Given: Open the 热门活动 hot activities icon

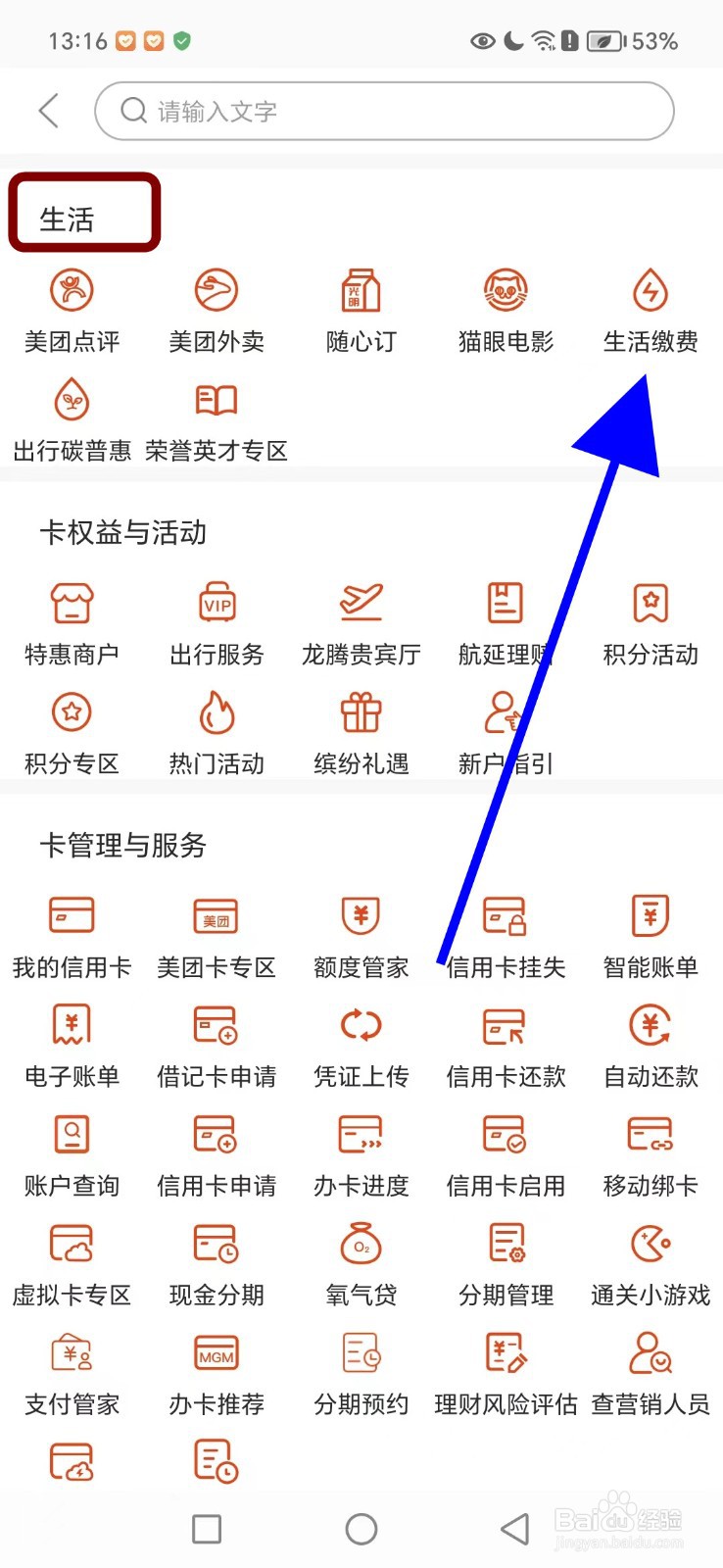Looking at the screenshot, I should tap(217, 730).
